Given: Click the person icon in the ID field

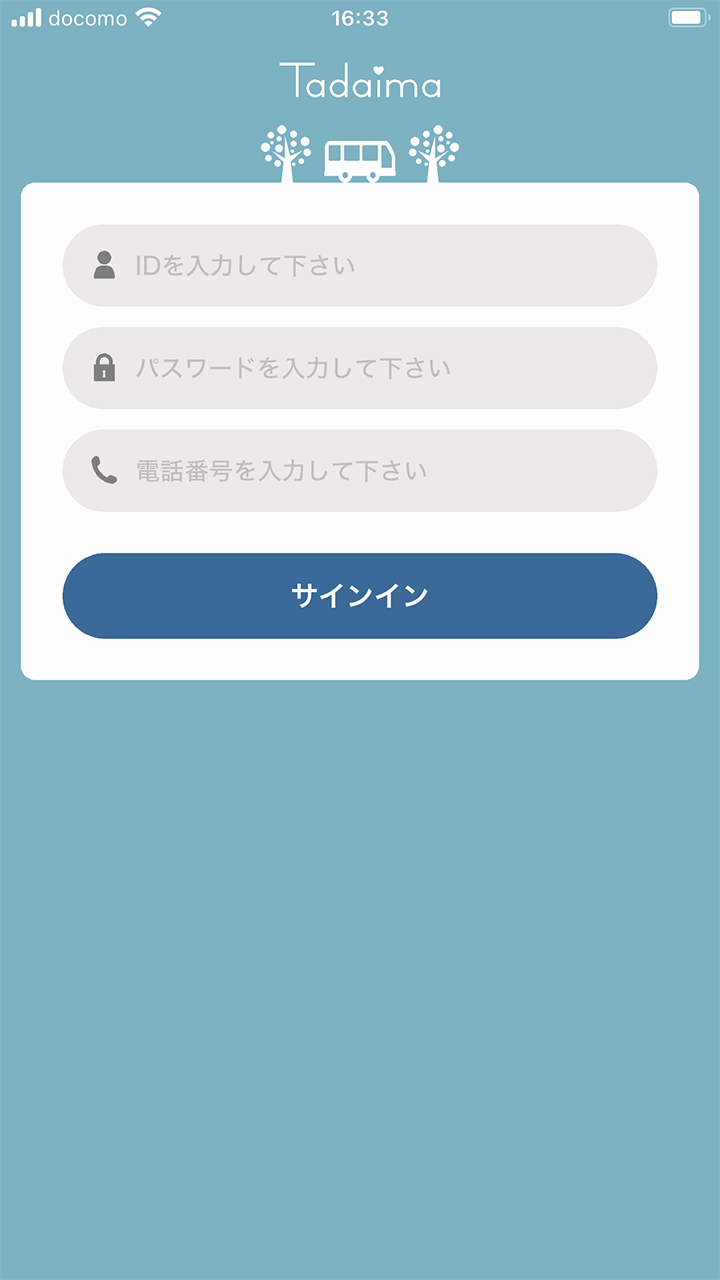Looking at the screenshot, I should click(105, 265).
